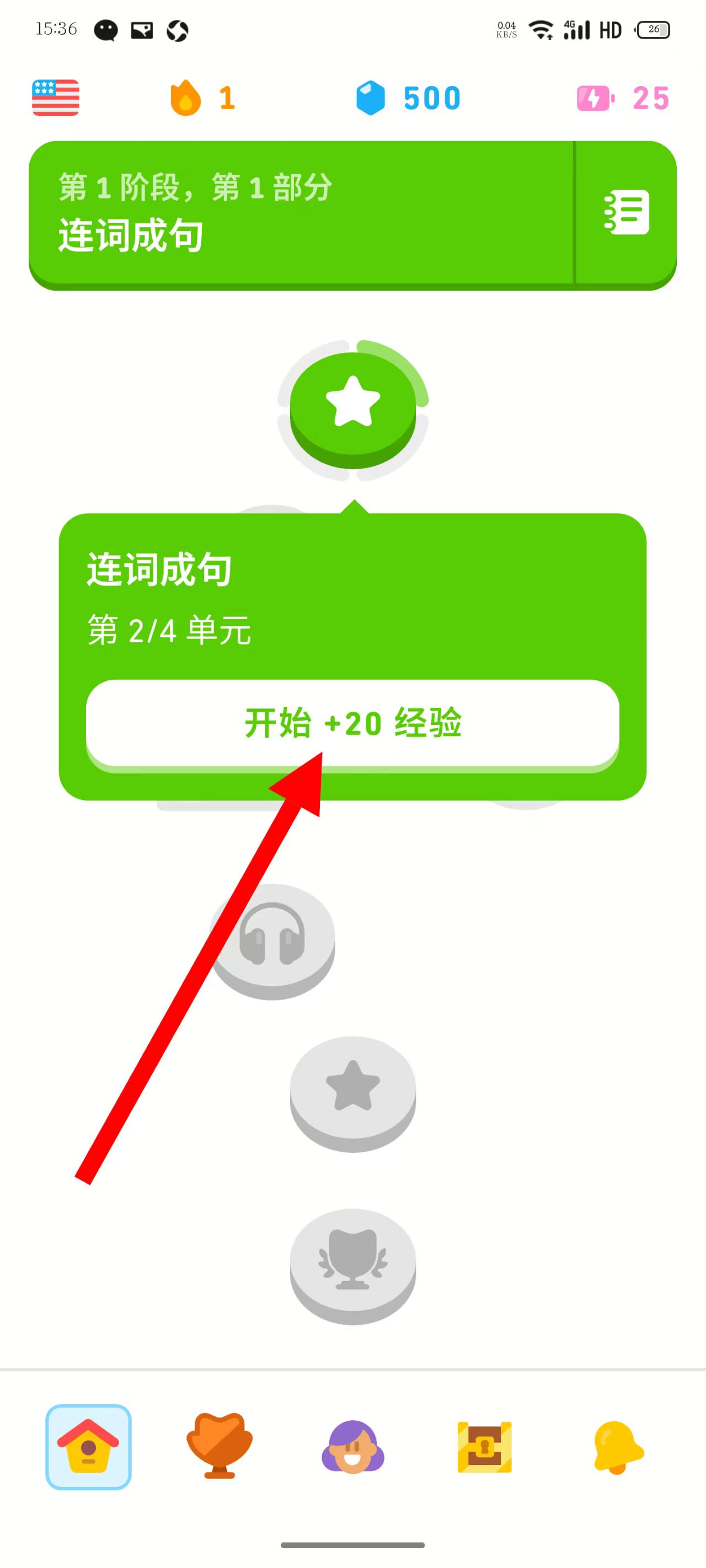Tap the 开始 +20 经验 button
The height and width of the screenshot is (1568, 706).
[352, 723]
